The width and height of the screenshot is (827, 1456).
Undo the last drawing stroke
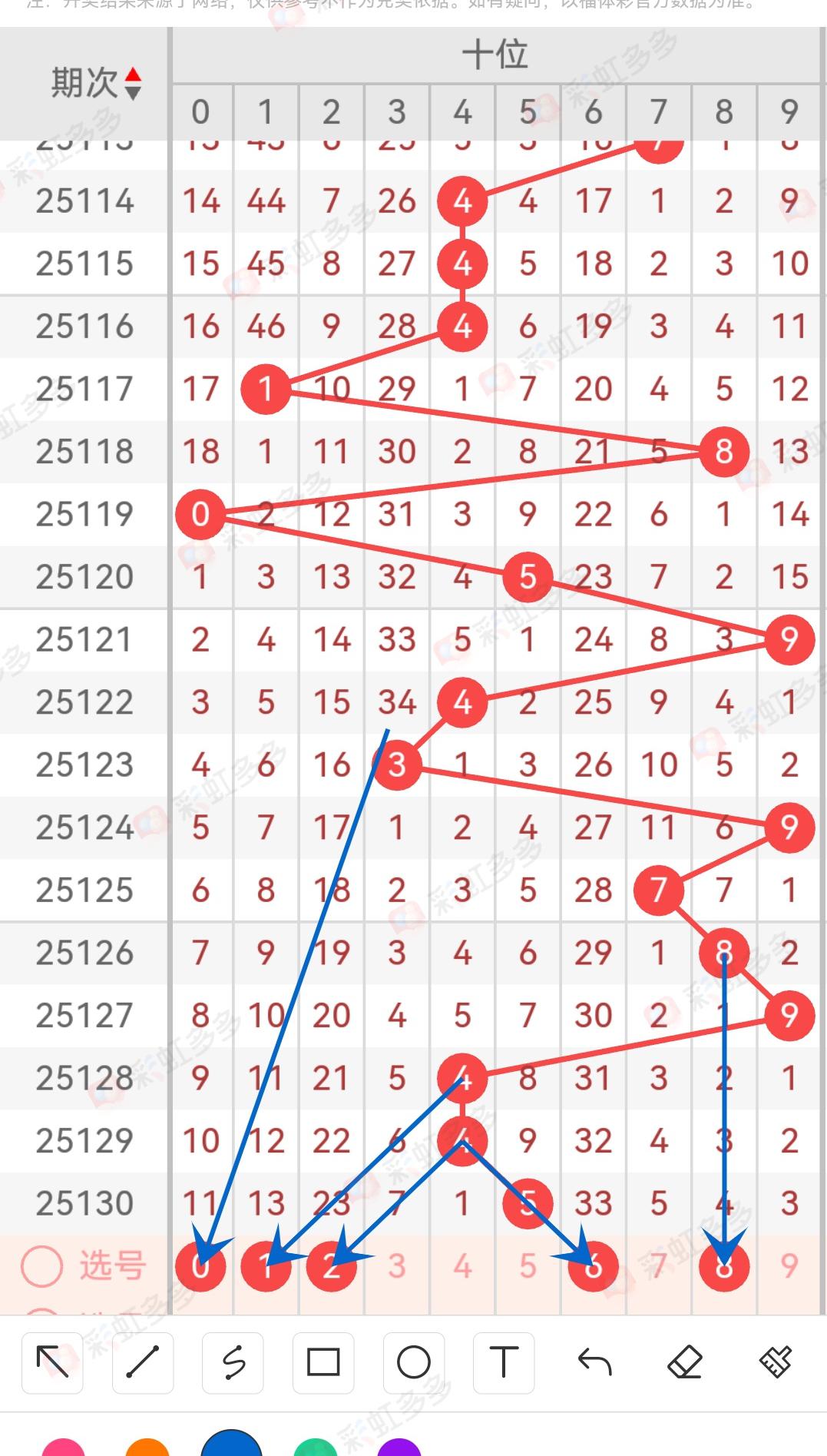click(594, 1363)
